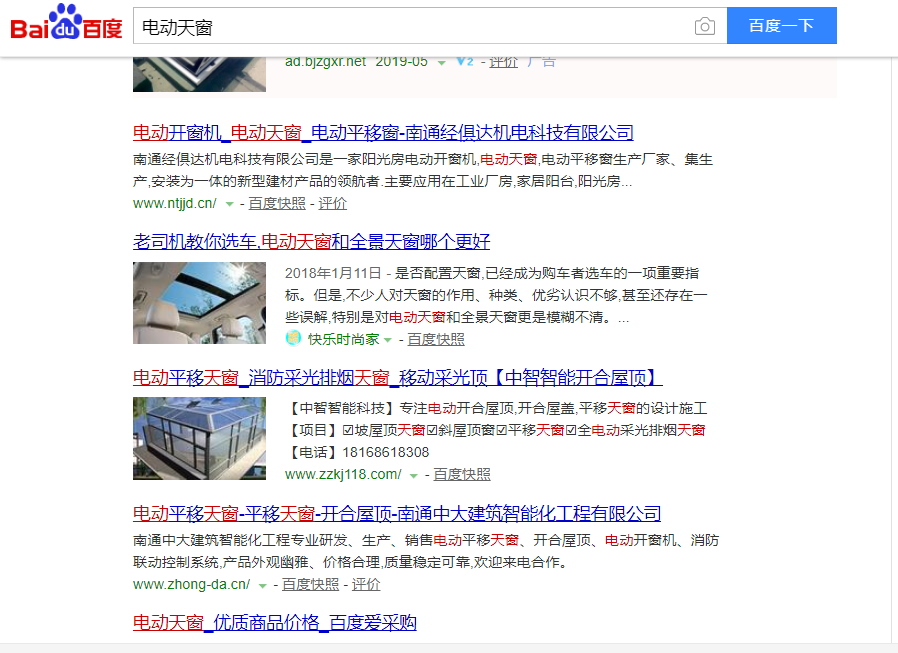Open the 南通经俱达机电科技有限公司 result title
The image size is (898, 653).
click(383, 133)
